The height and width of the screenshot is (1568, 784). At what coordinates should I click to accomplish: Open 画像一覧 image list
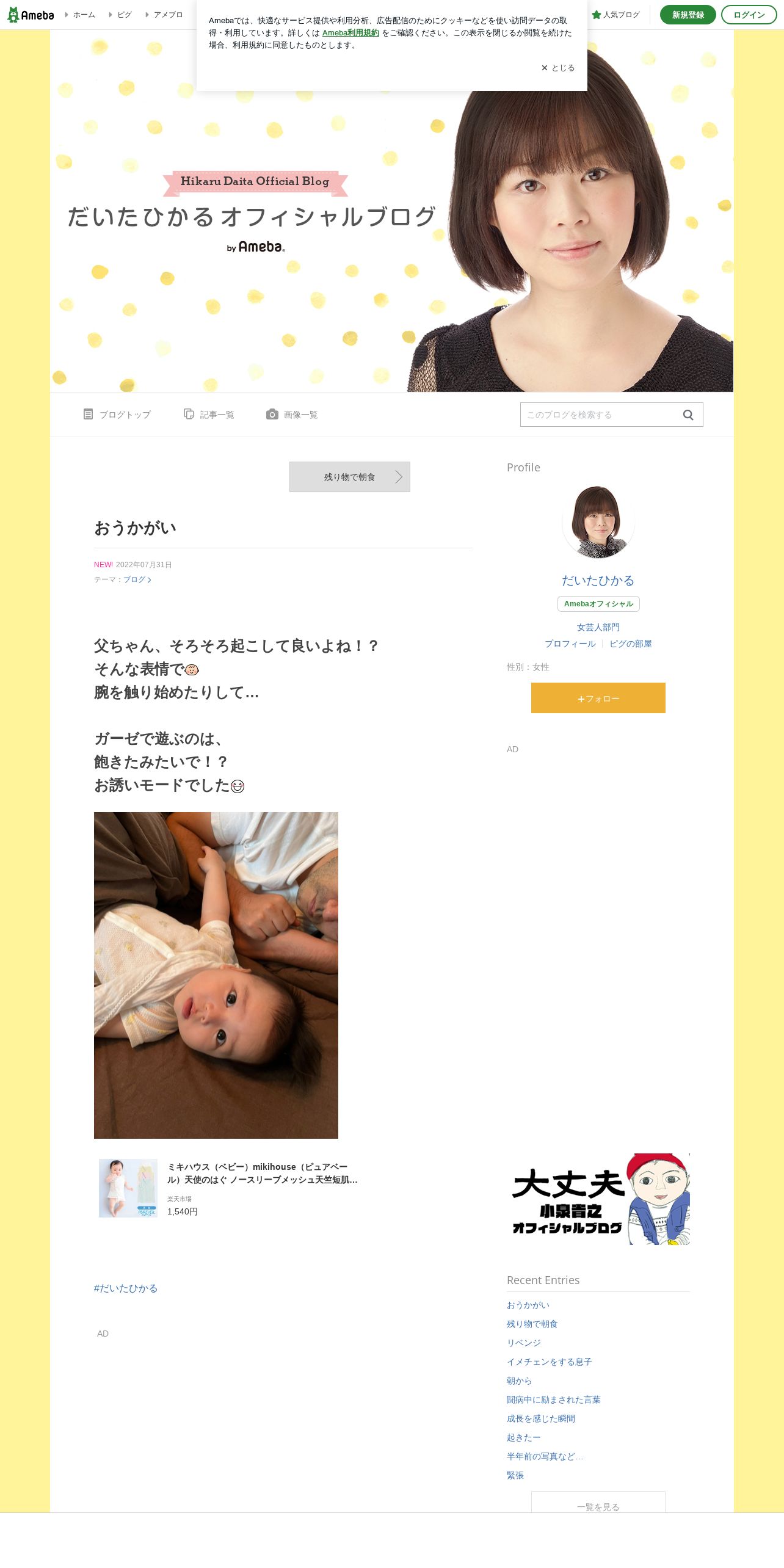tap(292, 415)
